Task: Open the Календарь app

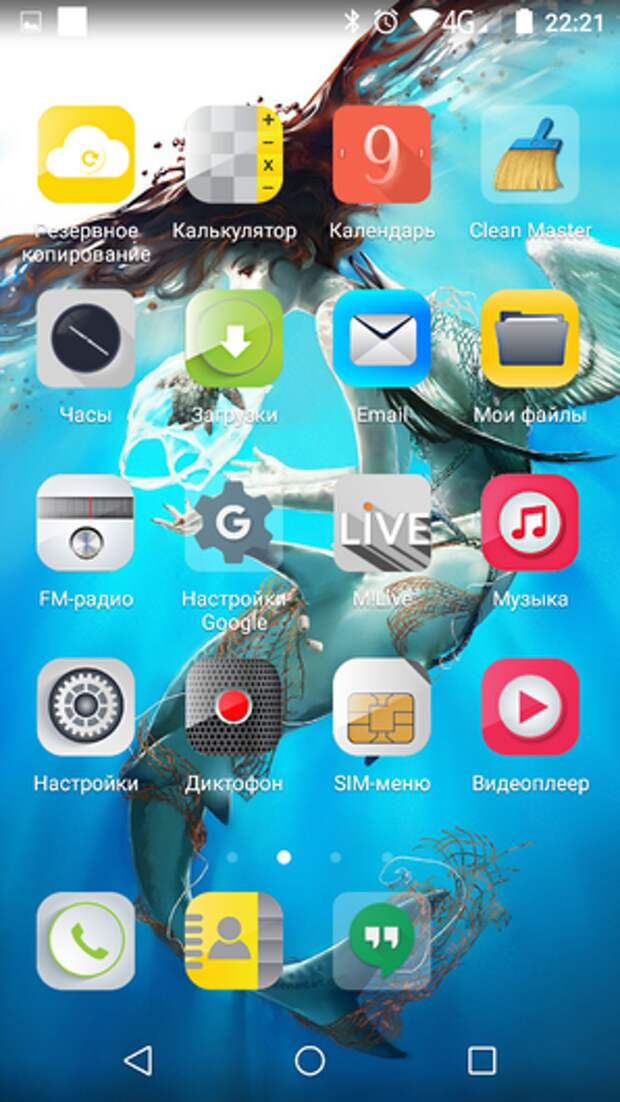Action: 382,155
